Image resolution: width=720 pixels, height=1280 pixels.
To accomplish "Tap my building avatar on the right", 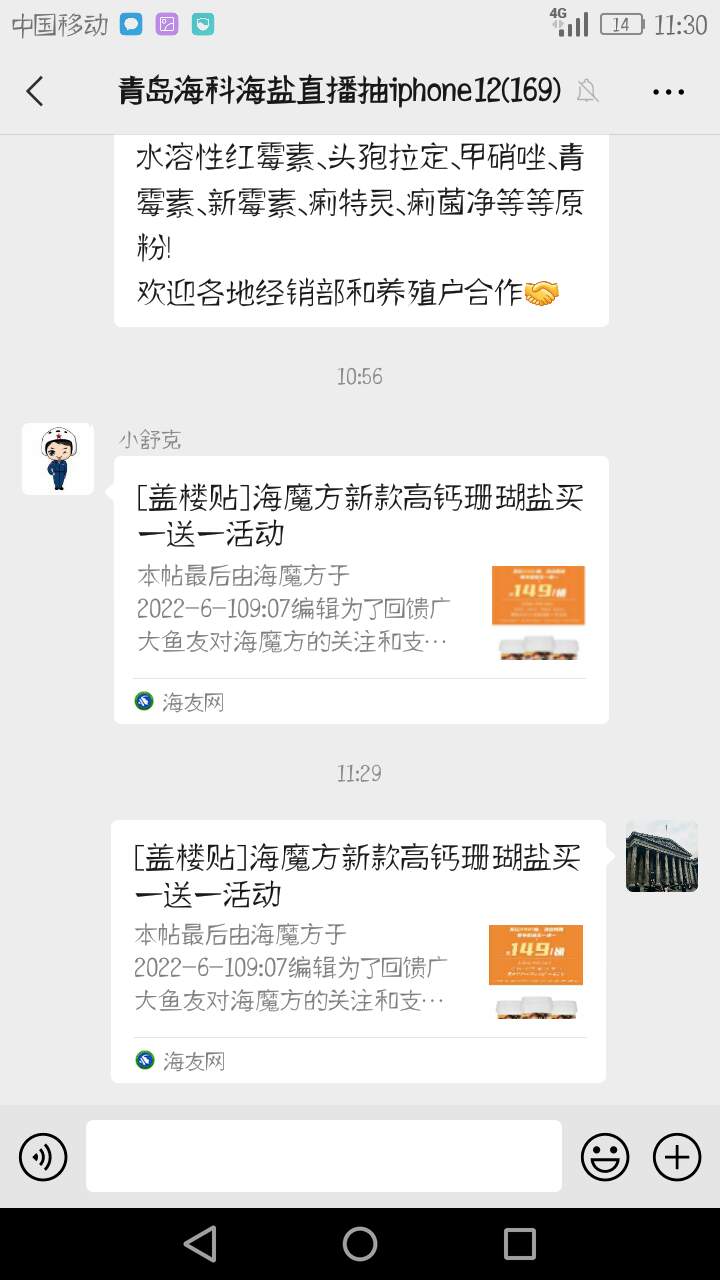I will (661, 856).
